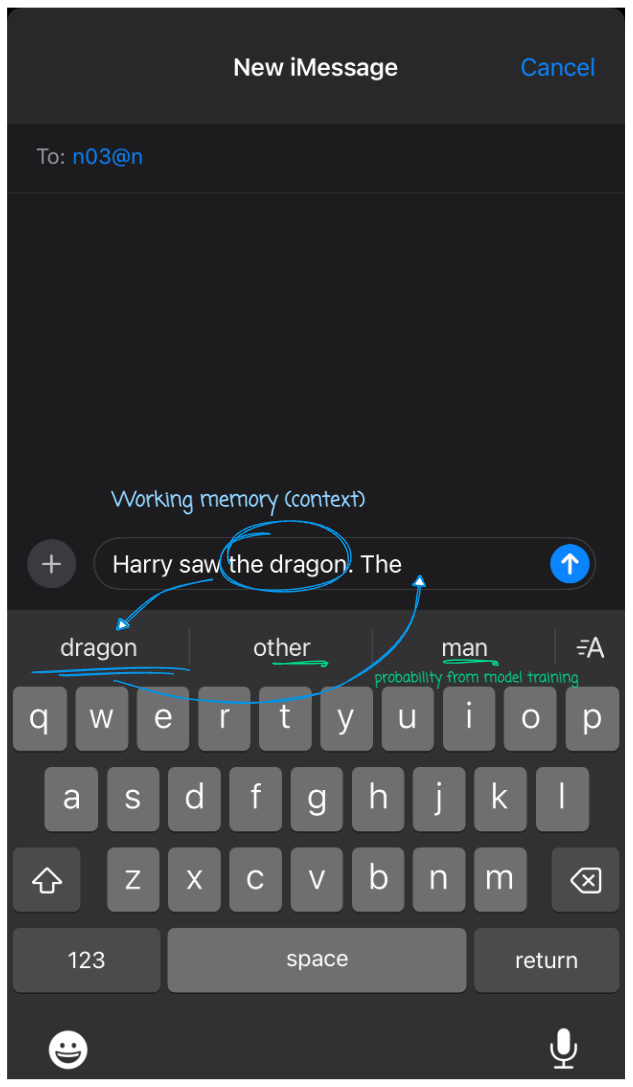
Task: Start dictation with the microphone
Action: pos(563,1048)
